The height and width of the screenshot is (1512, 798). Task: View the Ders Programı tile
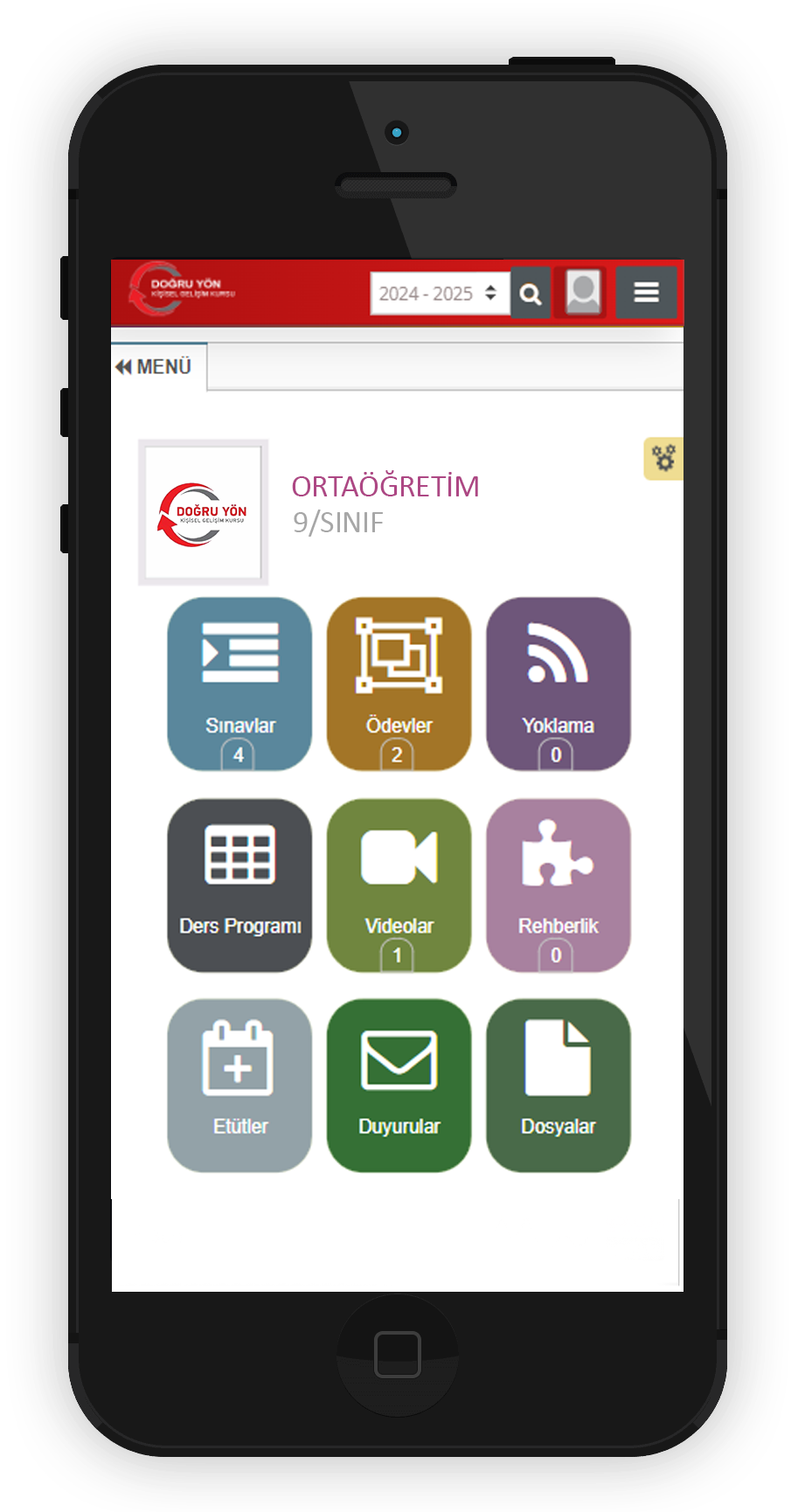click(x=239, y=884)
